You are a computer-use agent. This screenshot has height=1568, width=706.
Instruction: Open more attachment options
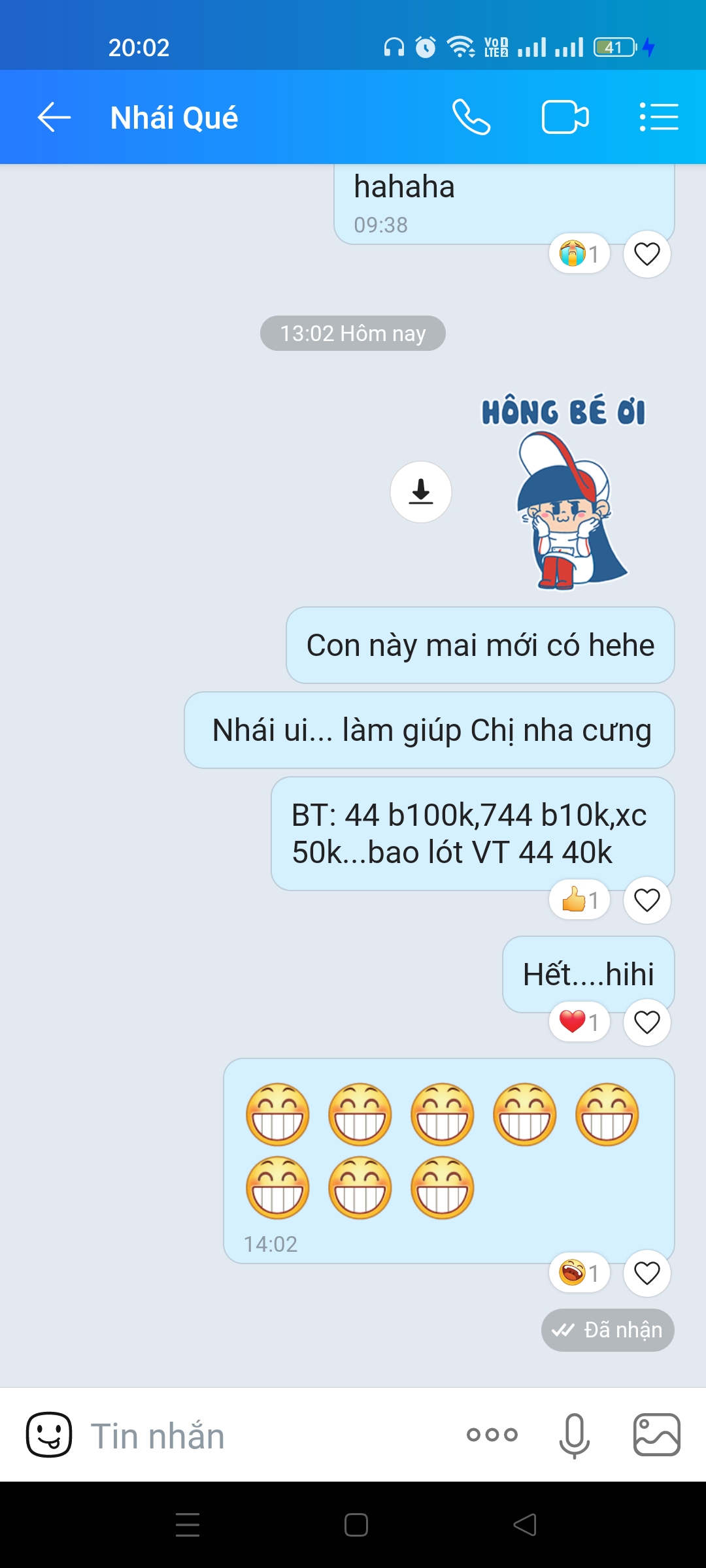[x=492, y=1435]
